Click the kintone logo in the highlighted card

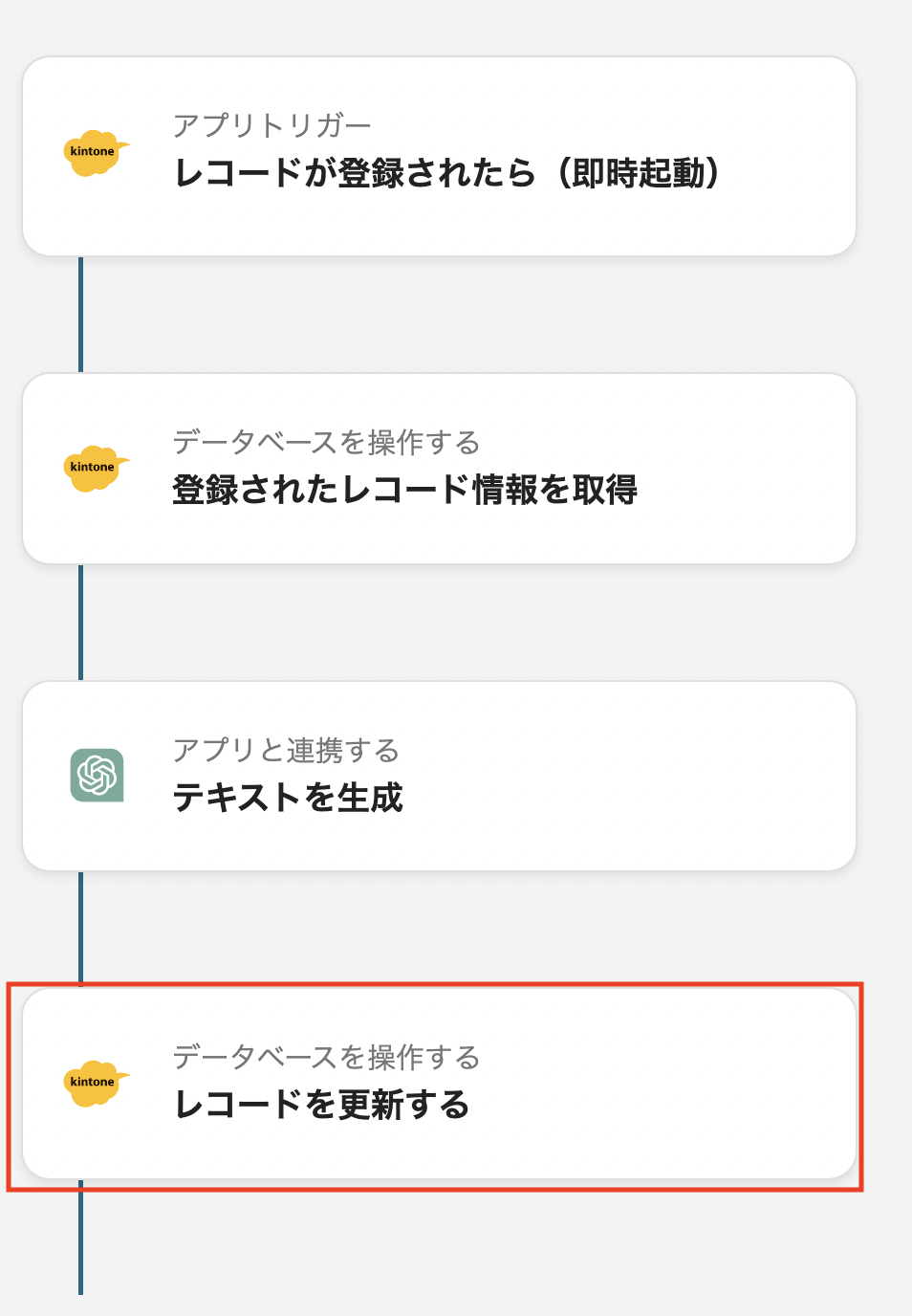(x=94, y=1085)
